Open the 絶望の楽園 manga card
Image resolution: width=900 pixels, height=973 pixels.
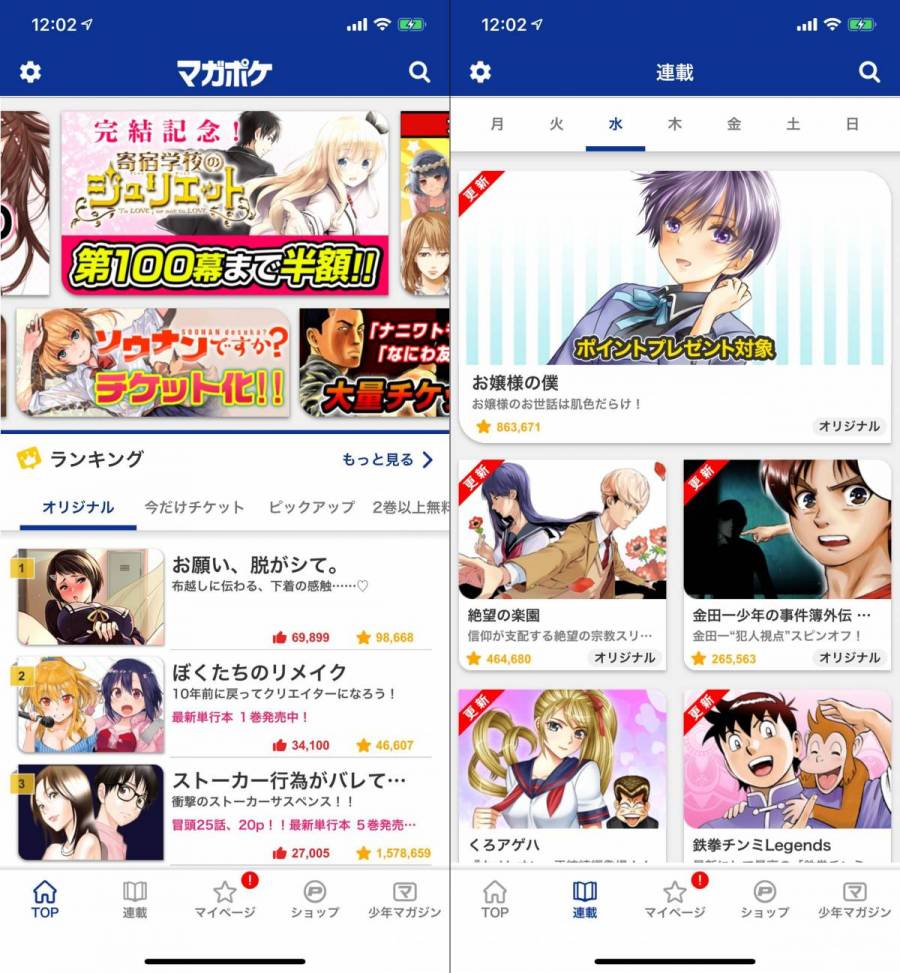[x=562, y=565]
